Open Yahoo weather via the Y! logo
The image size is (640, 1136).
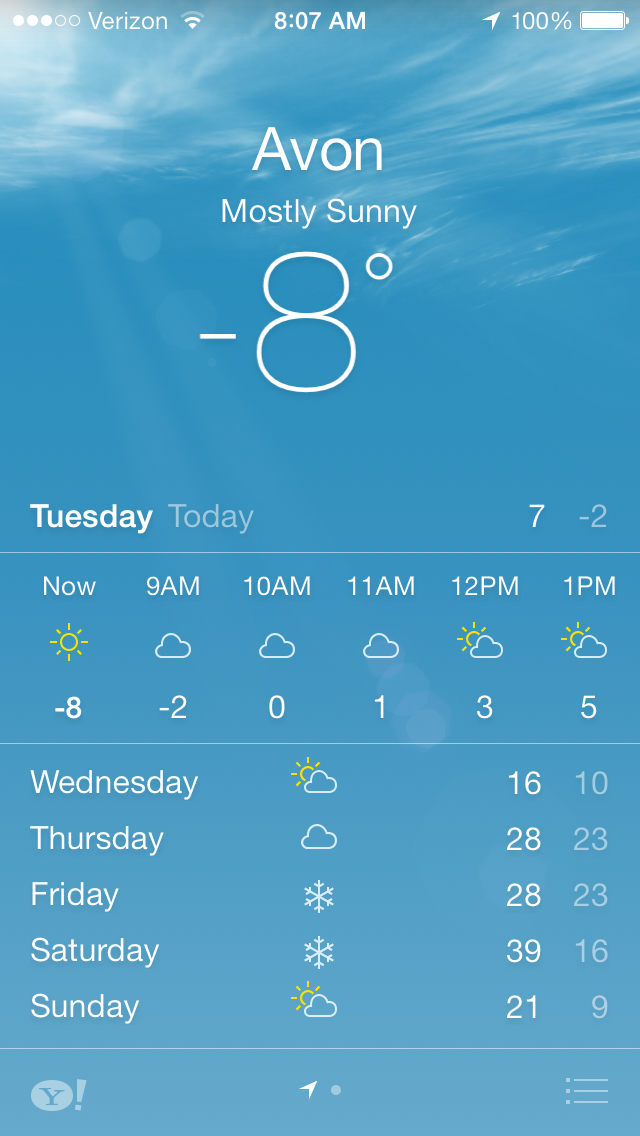pyautogui.click(x=58, y=1094)
